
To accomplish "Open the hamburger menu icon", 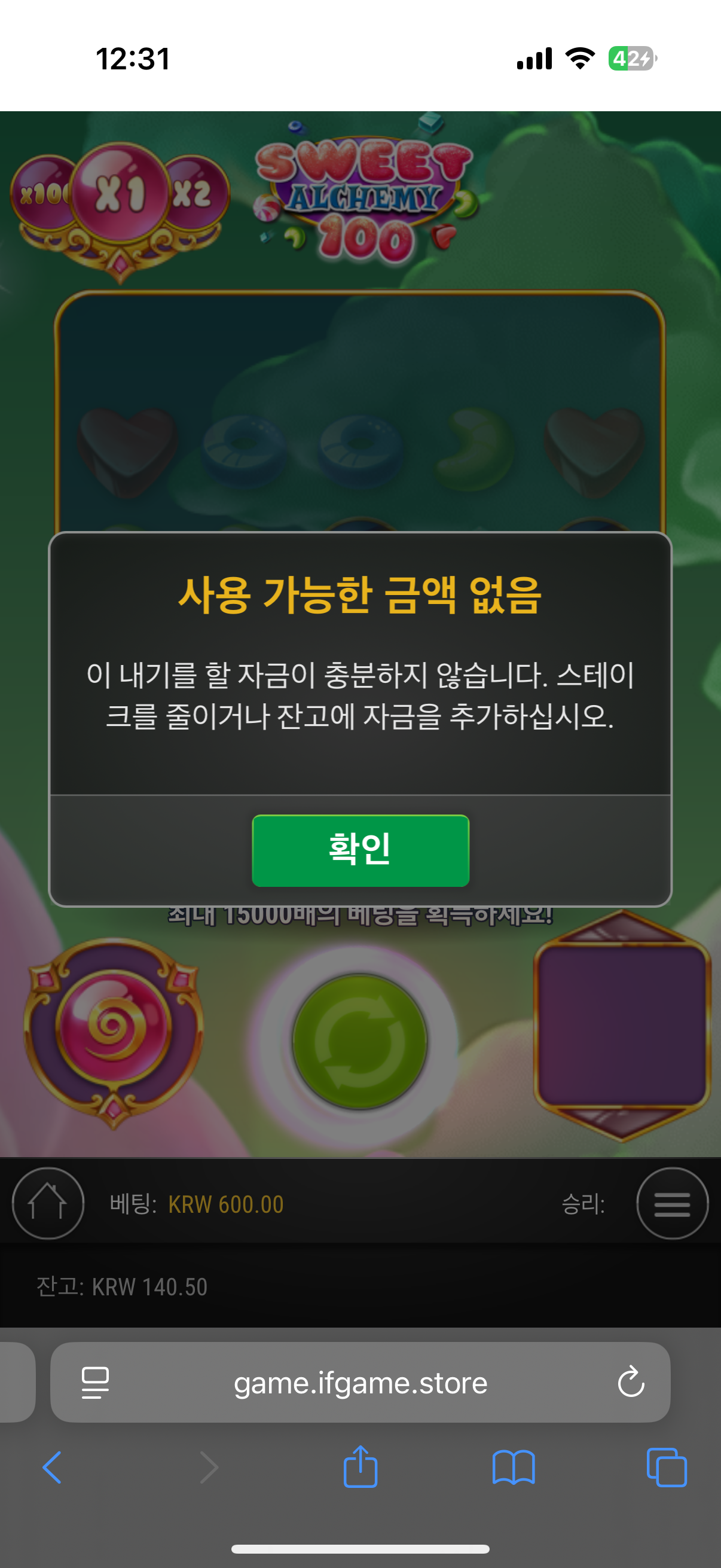I will (x=673, y=1203).
